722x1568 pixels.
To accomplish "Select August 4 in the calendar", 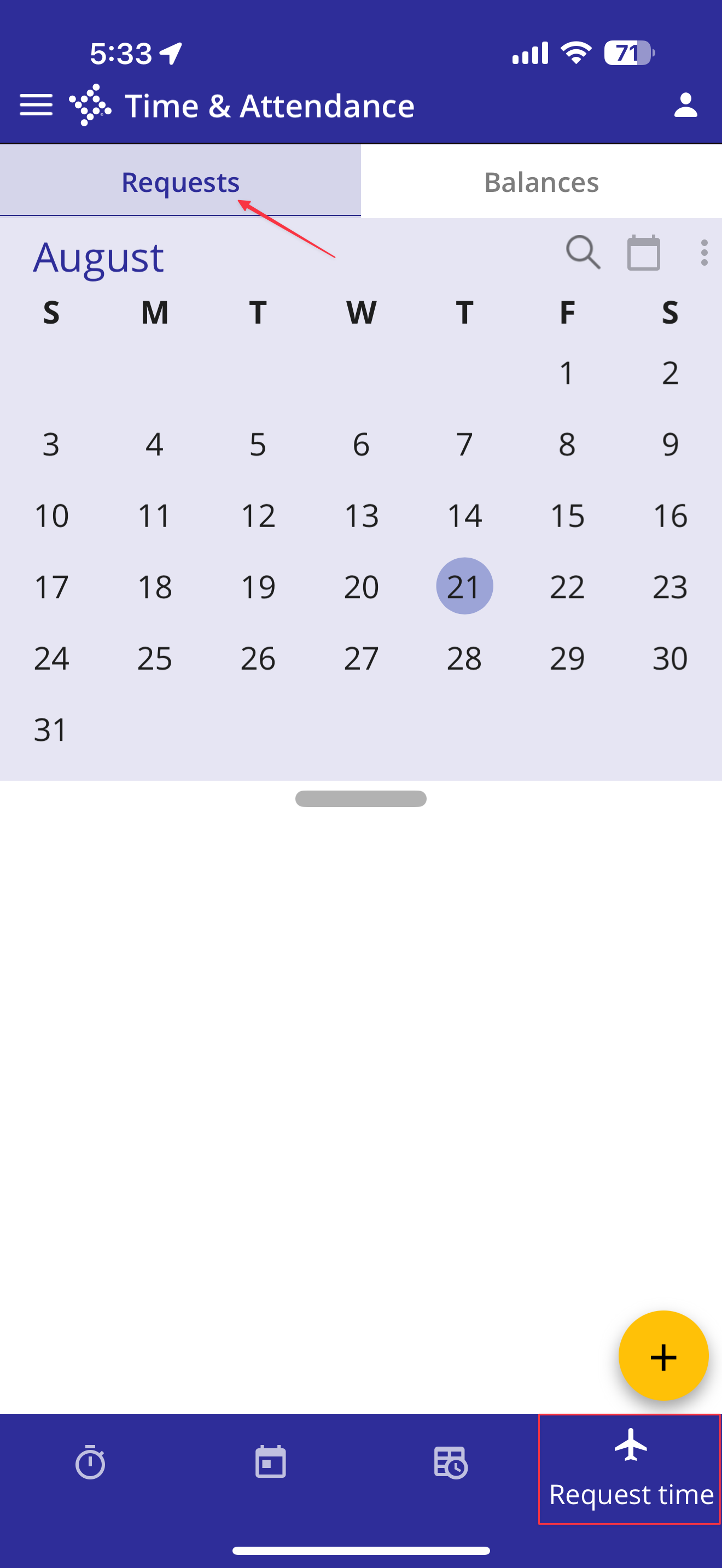I will (x=154, y=444).
